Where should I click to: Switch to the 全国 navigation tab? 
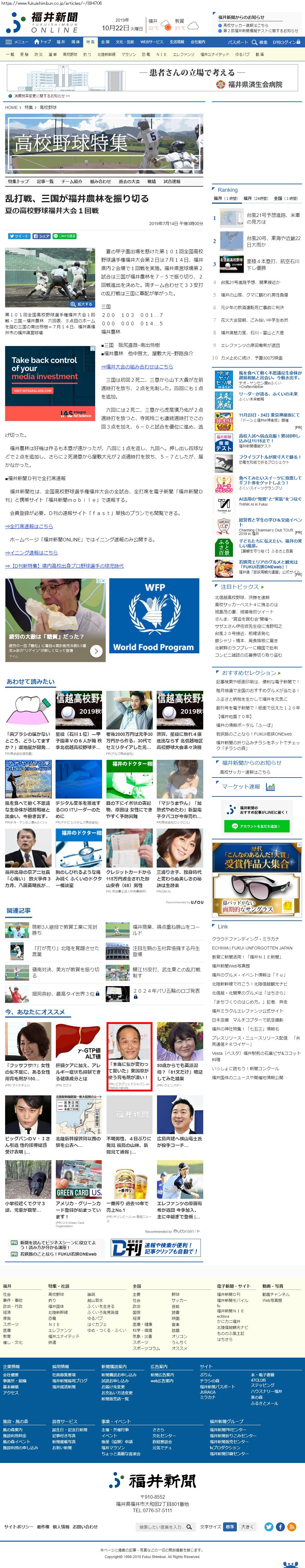click(105, 42)
